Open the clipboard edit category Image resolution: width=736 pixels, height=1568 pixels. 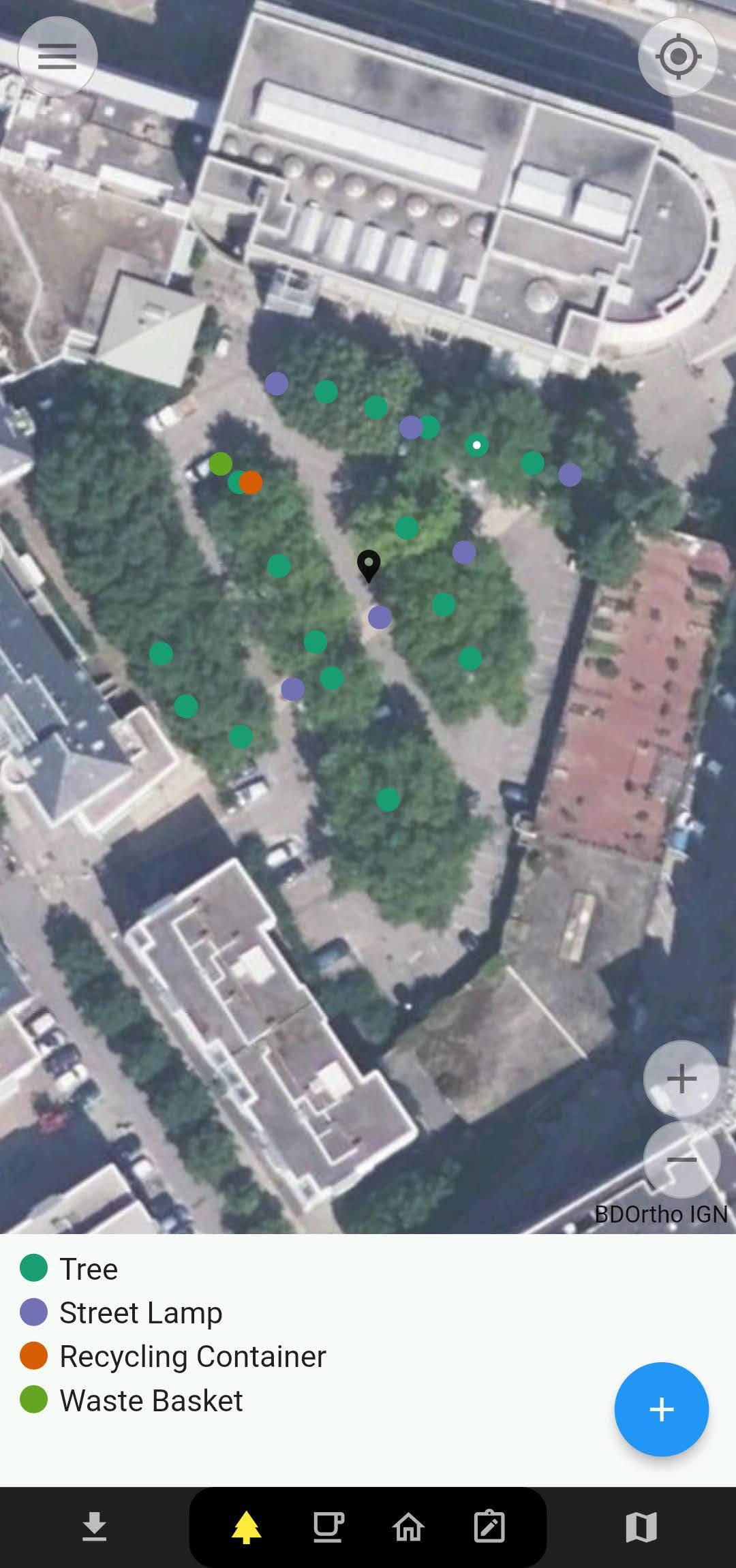pos(489,1526)
